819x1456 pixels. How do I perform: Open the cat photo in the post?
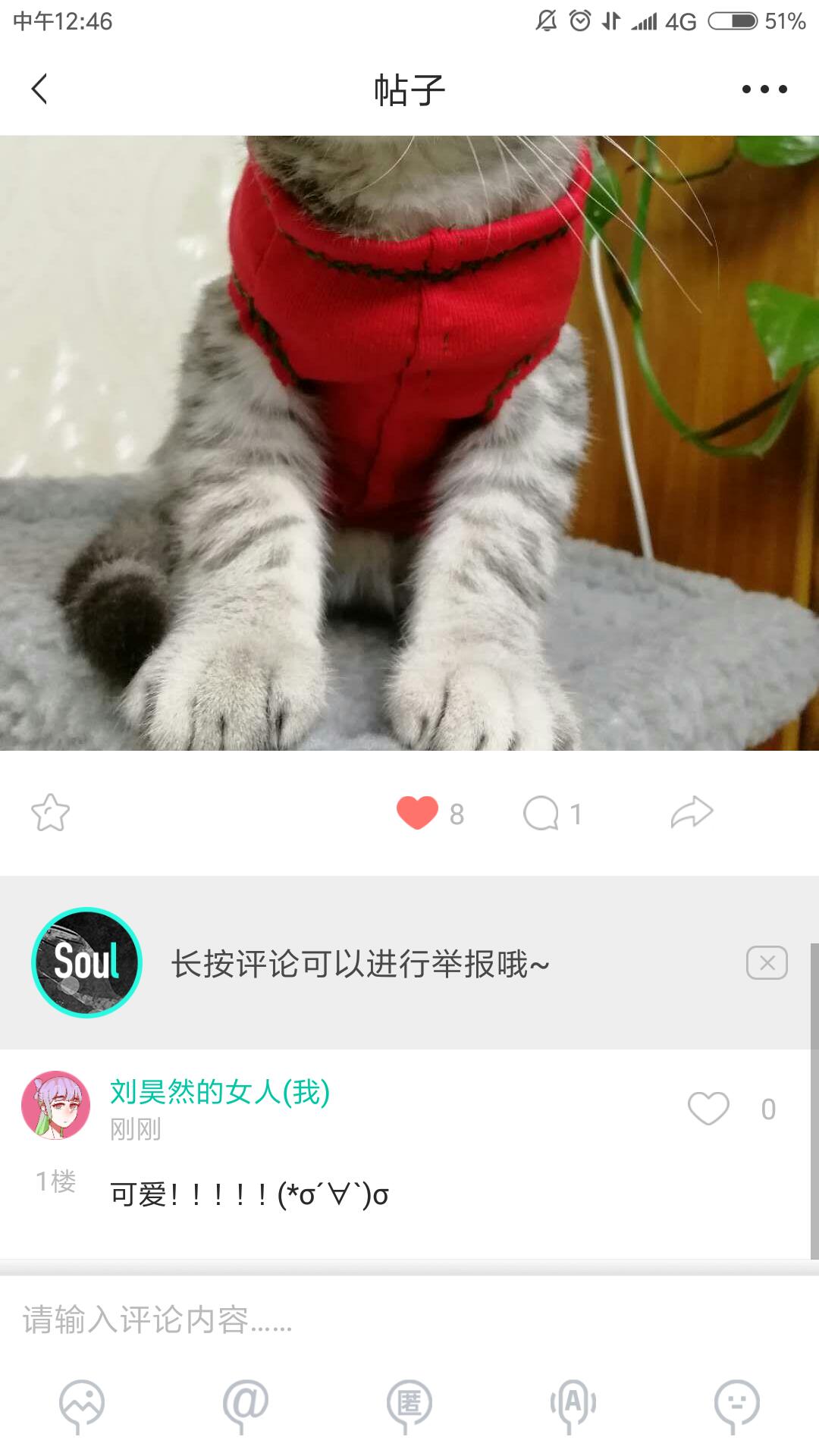(409, 443)
